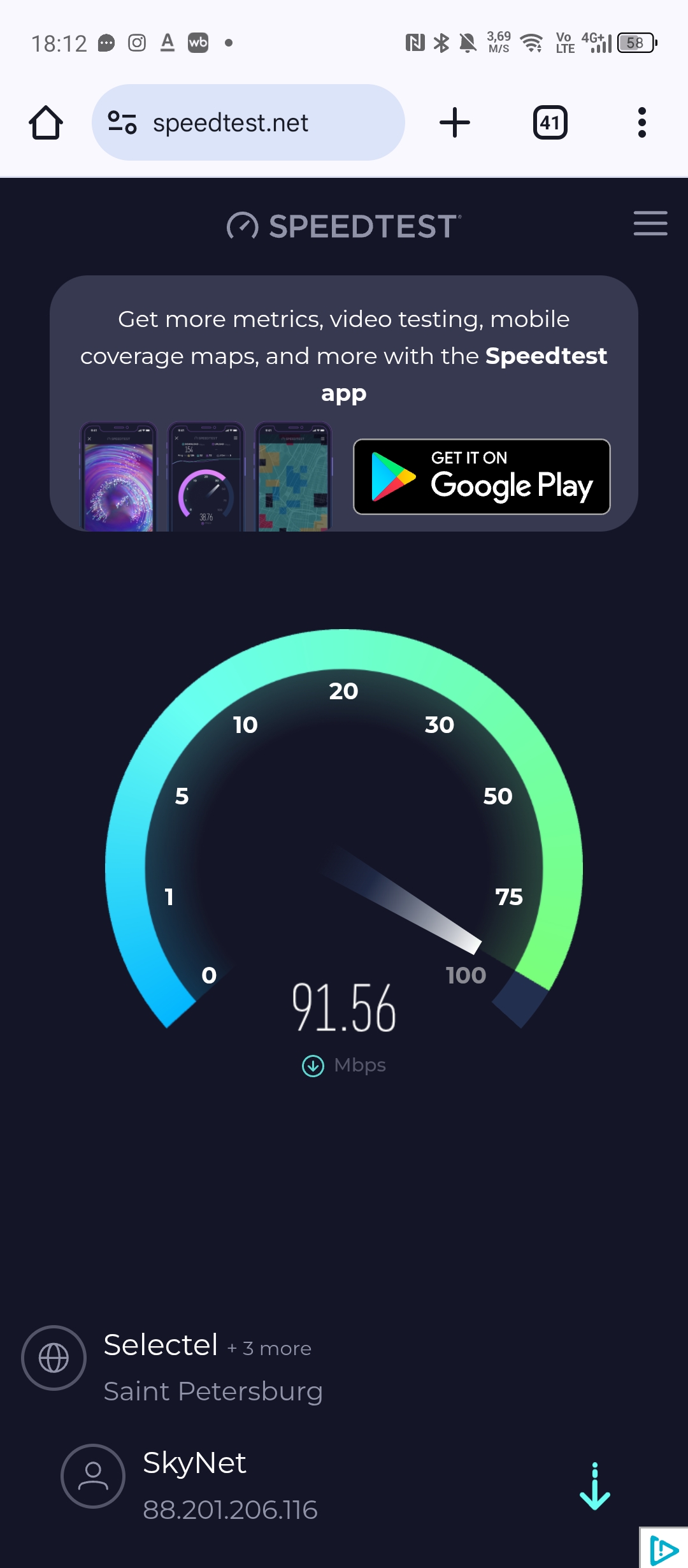This screenshot has width=688, height=1568.
Task: Open the Speedtest hamburger menu
Action: coord(650,224)
